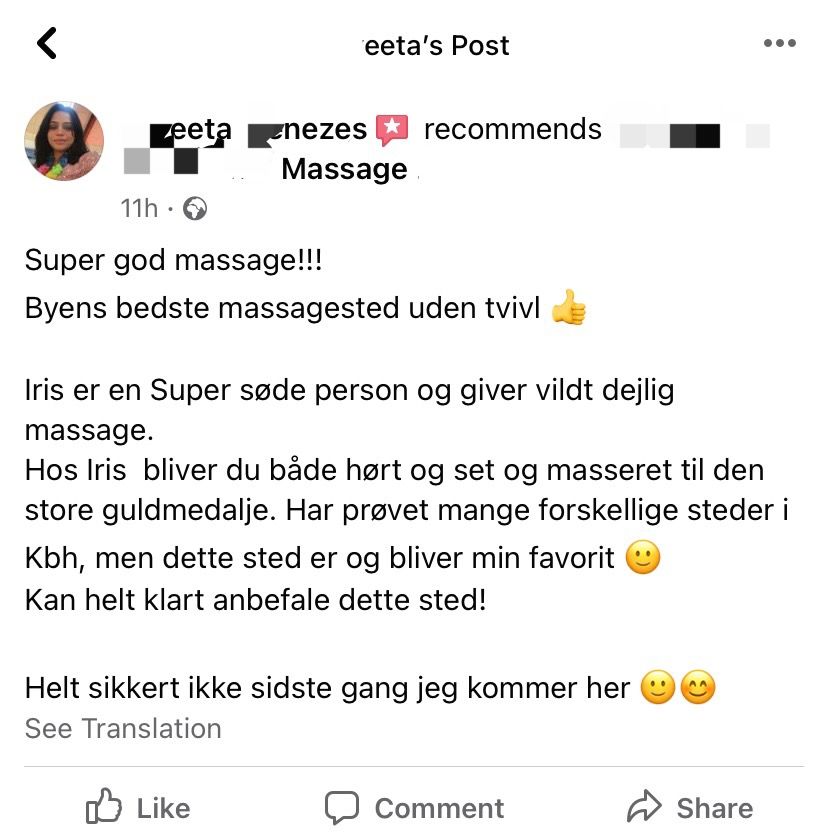Open the three-dot options menu
The width and height of the screenshot is (828, 837).
(779, 44)
